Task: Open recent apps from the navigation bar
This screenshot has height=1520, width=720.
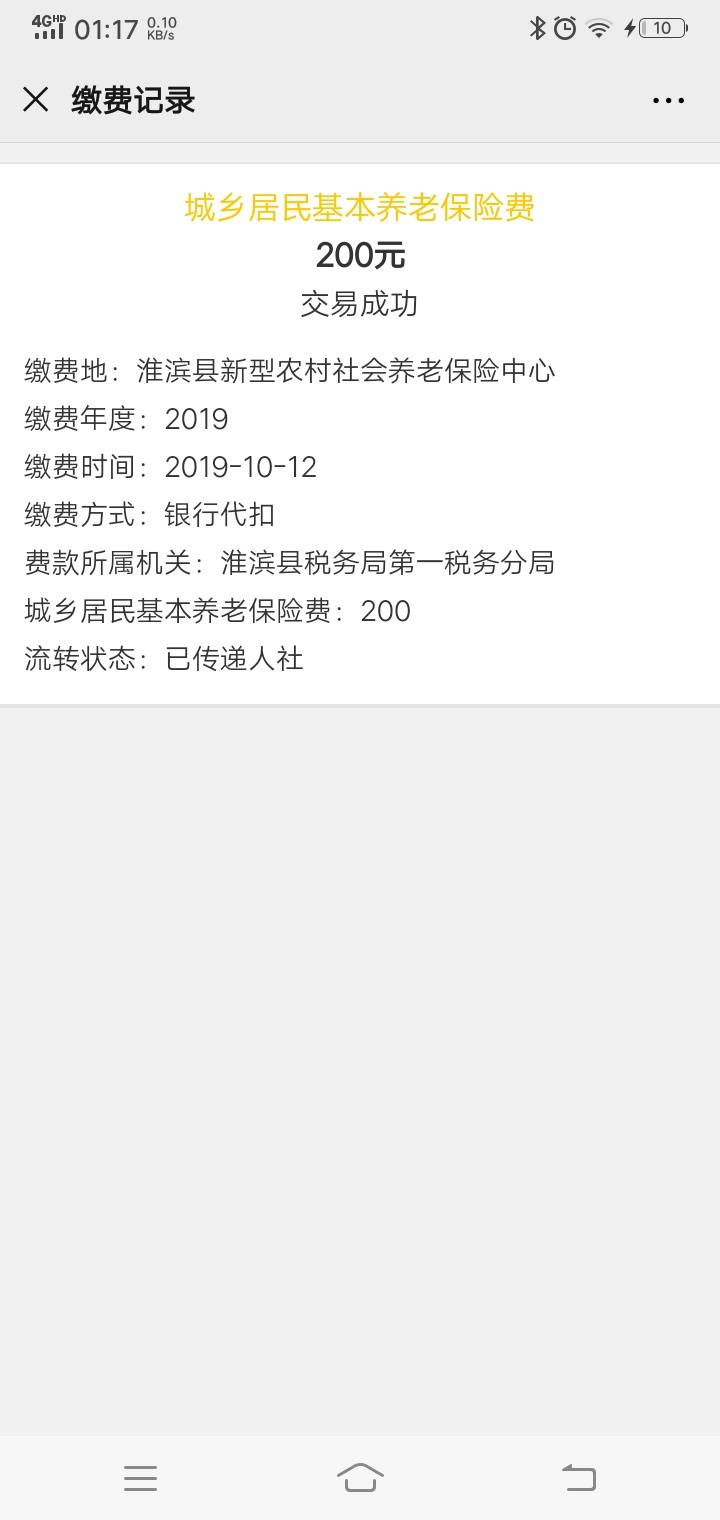Action: tap(140, 1478)
